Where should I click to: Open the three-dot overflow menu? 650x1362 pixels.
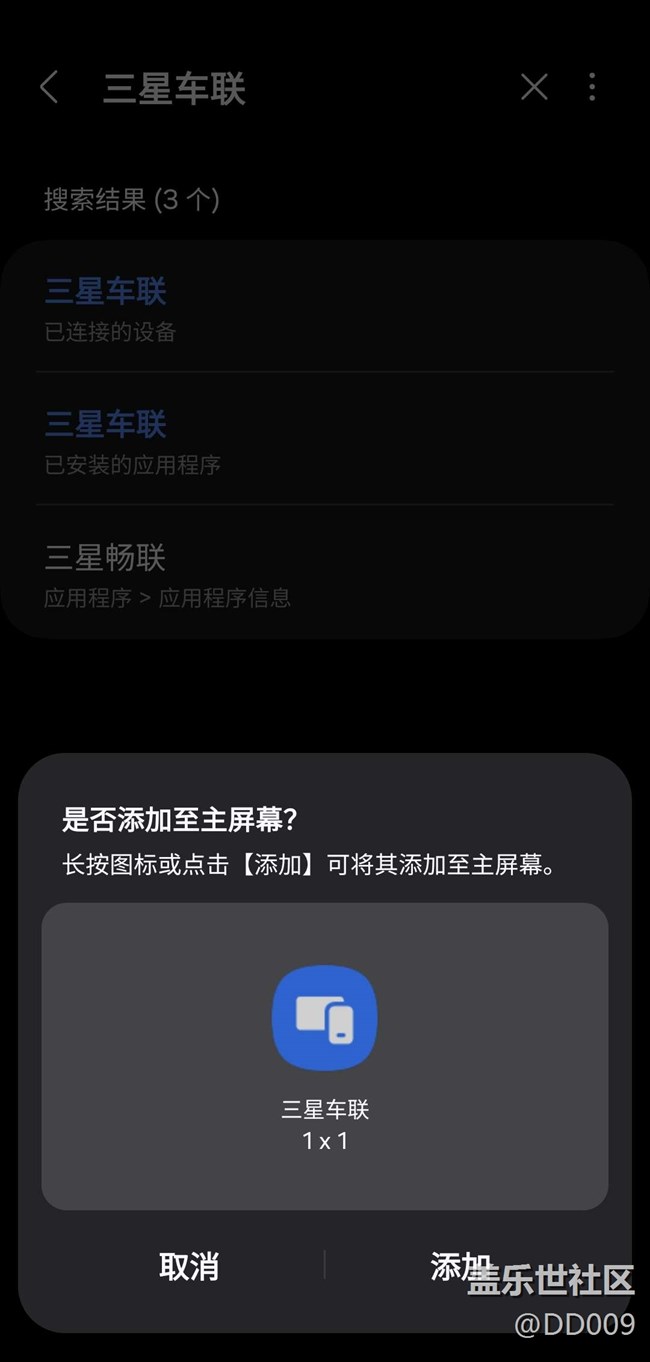592,88
